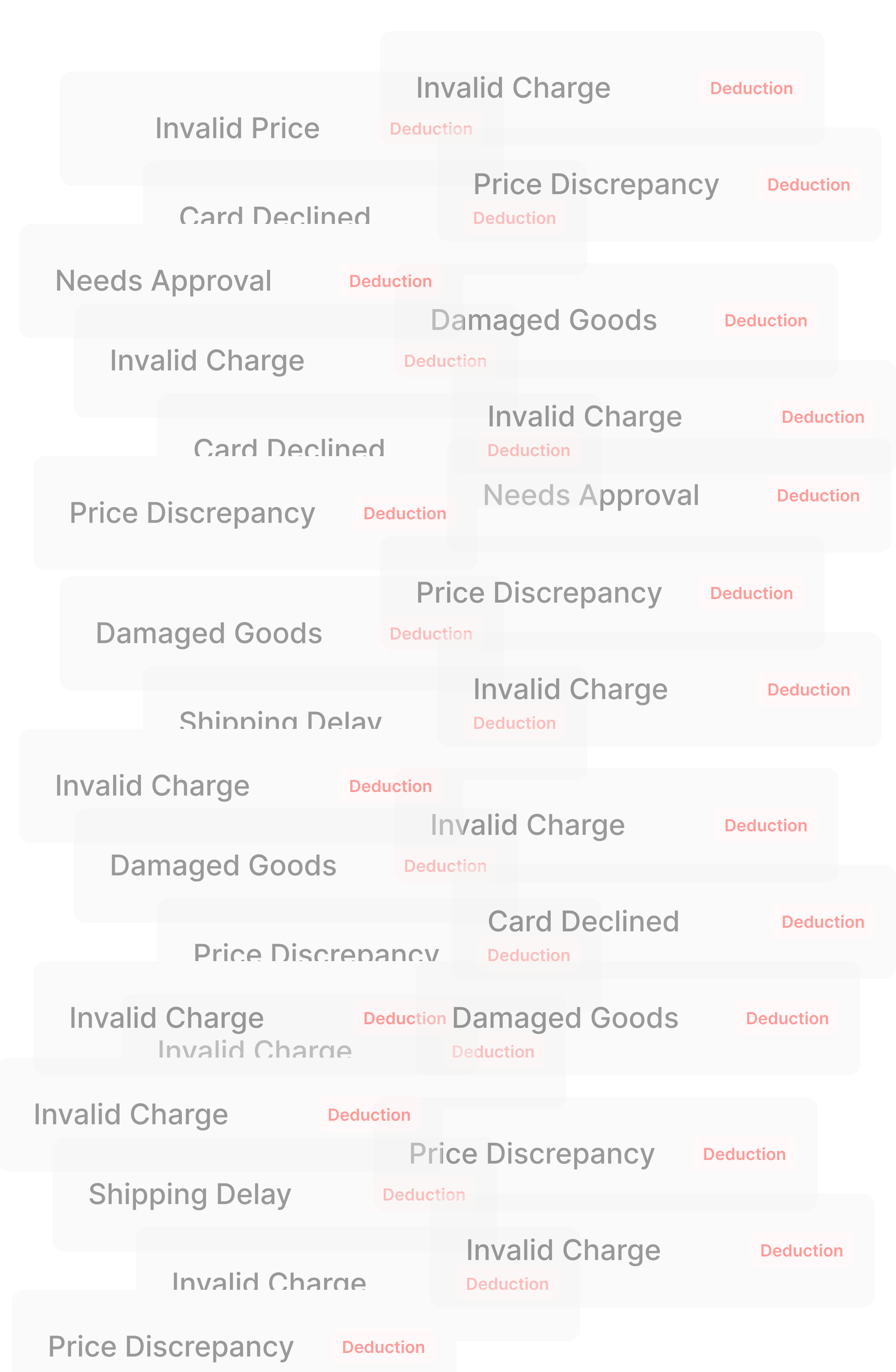This screenshot has width=896, height=1372.
Task: Click the Needs Approval entry near the top
Action: [164, 281]
